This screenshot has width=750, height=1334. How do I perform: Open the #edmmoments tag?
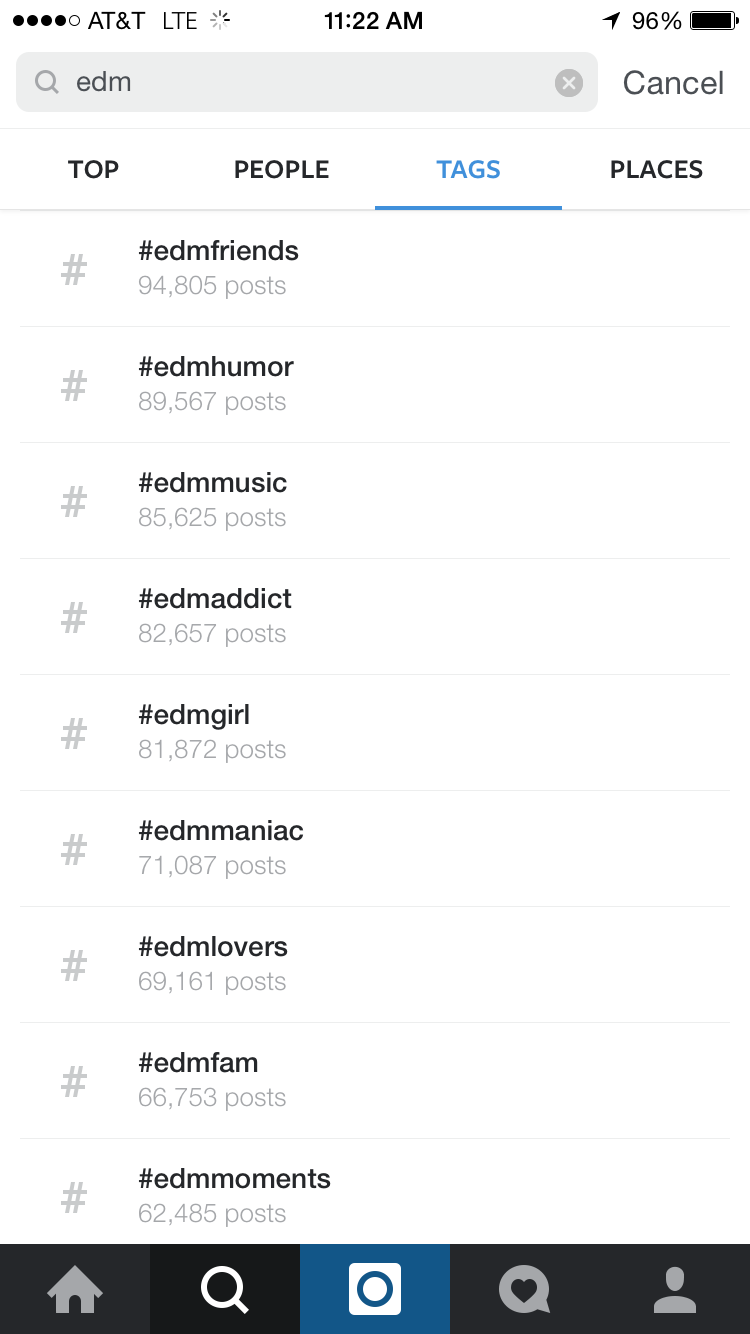[x=375, y=1192]
